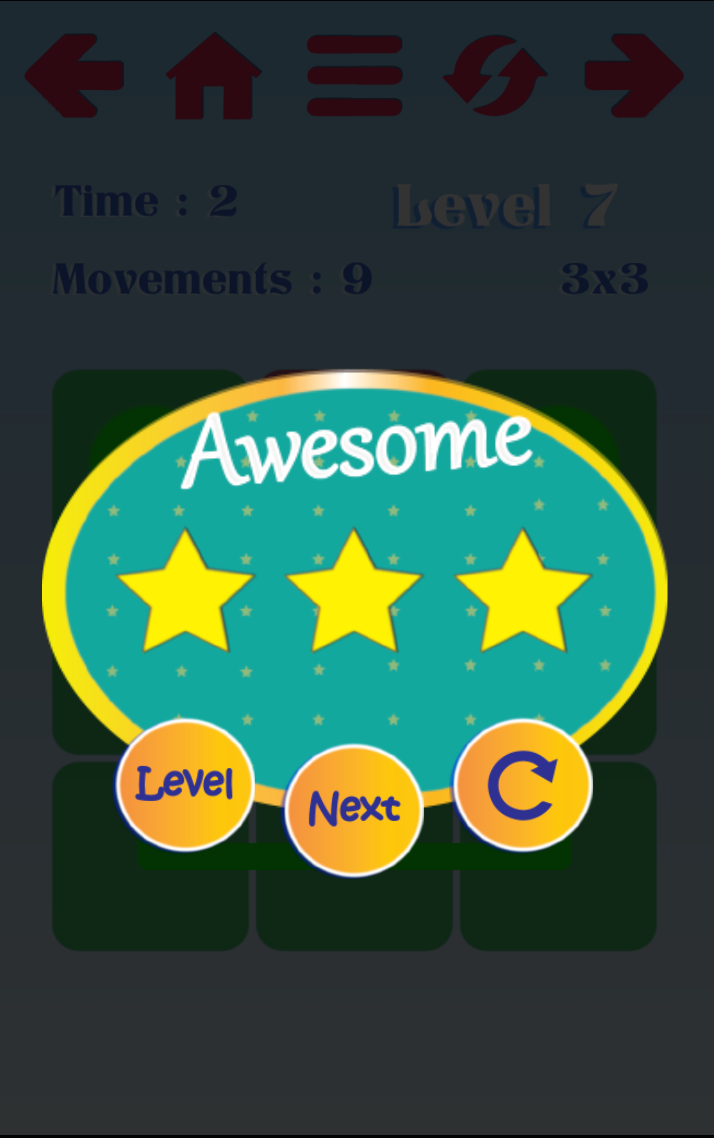Return to the home screen icon
The width and height of the screenshot is (714, 1138).
point(214,77)
